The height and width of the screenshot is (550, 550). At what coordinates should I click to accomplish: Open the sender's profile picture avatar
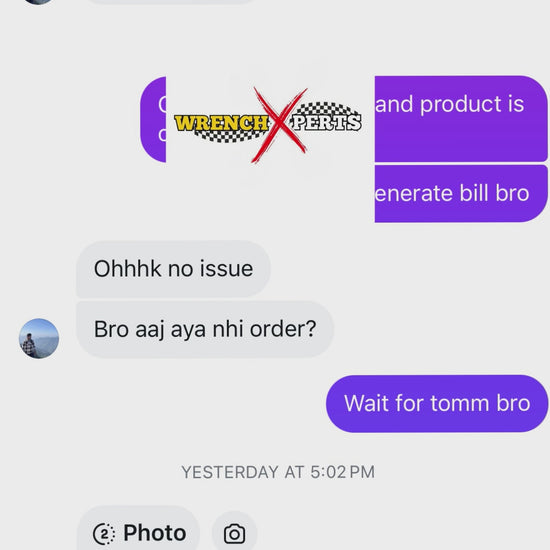[39, 338]
